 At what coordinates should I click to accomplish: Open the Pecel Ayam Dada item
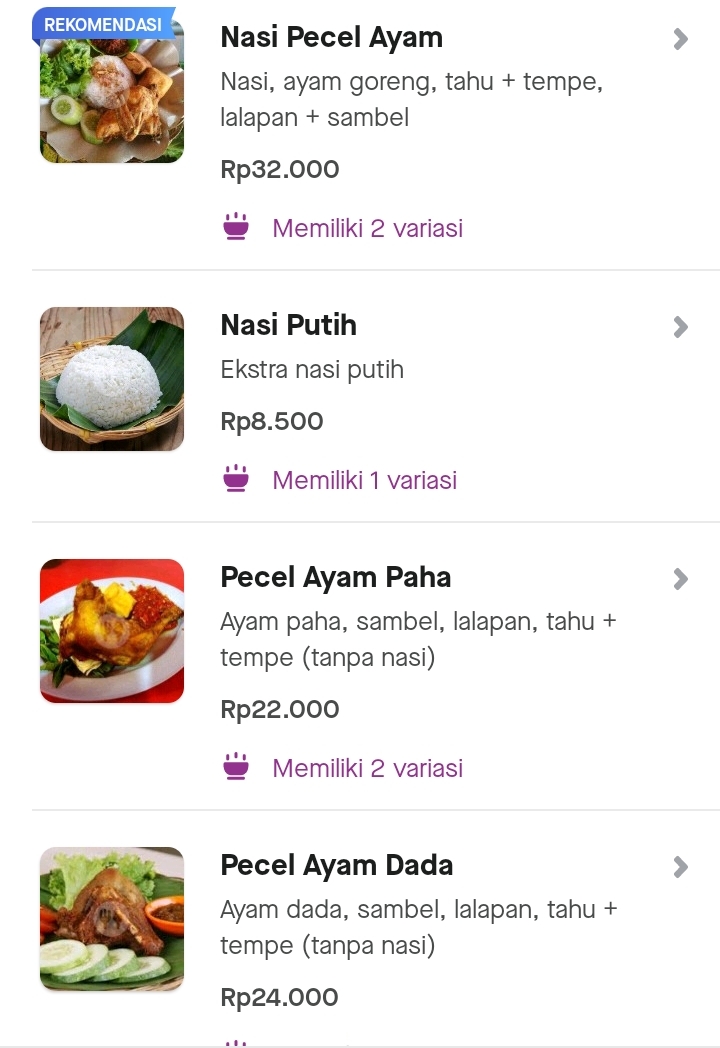tap(336, 866)
